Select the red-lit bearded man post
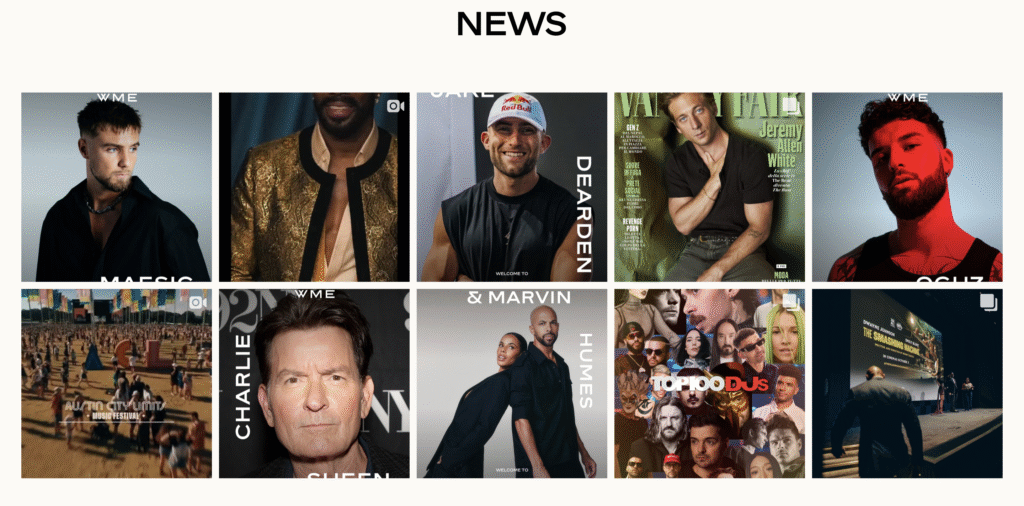 [x=907, y=187]
